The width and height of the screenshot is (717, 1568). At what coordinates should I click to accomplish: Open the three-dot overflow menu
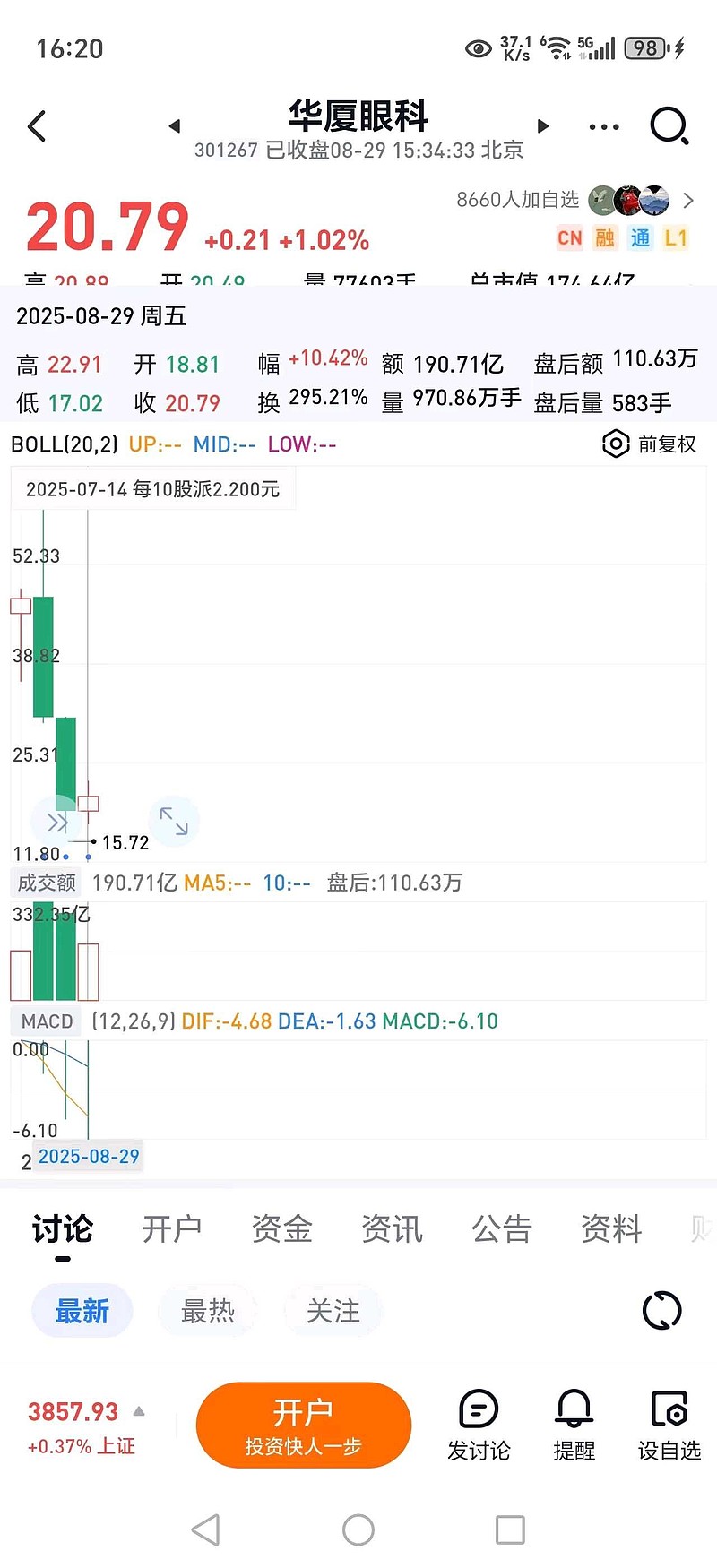(604, 127)
